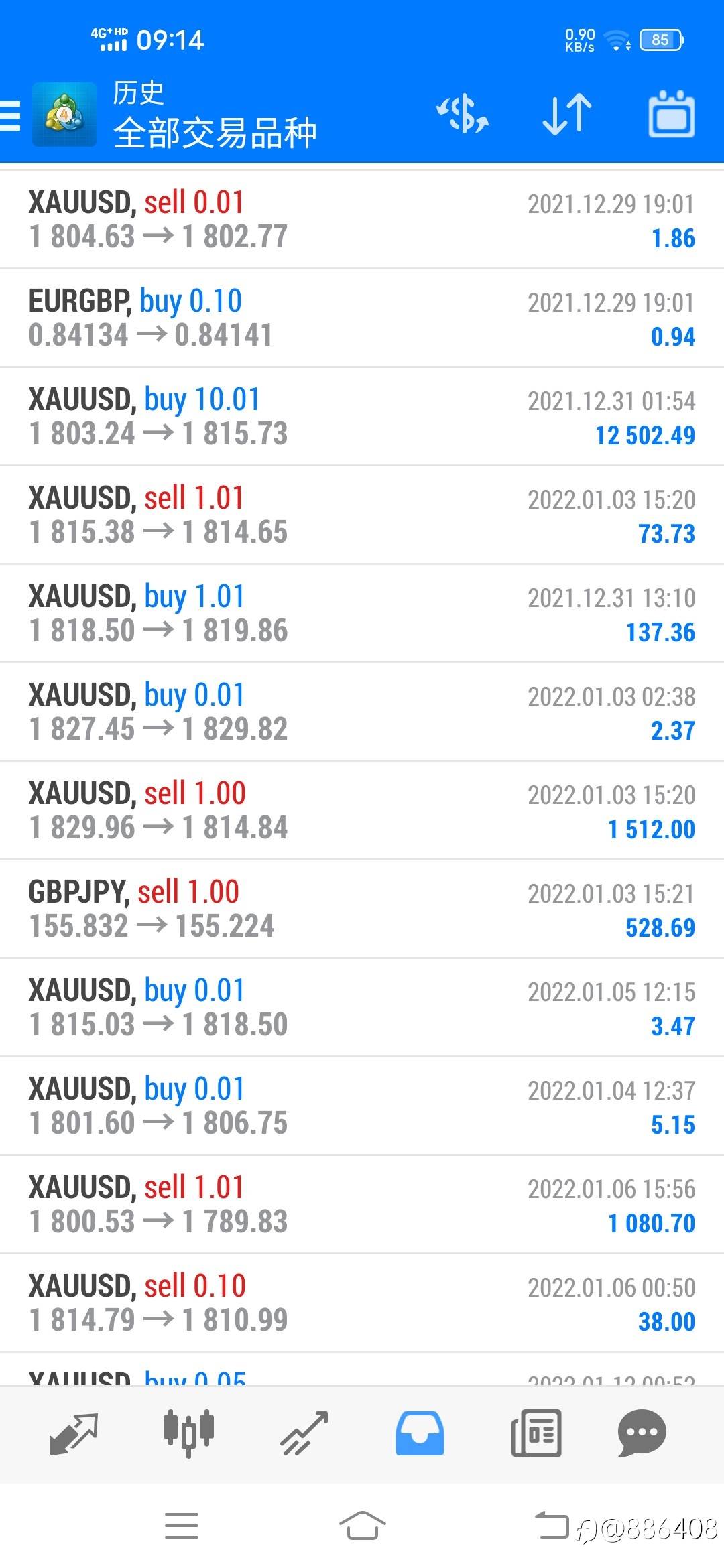Screen dimensions: 724x1568
Task: Open the EURGBP buy 0.10 trade
Action: (362, 318)
